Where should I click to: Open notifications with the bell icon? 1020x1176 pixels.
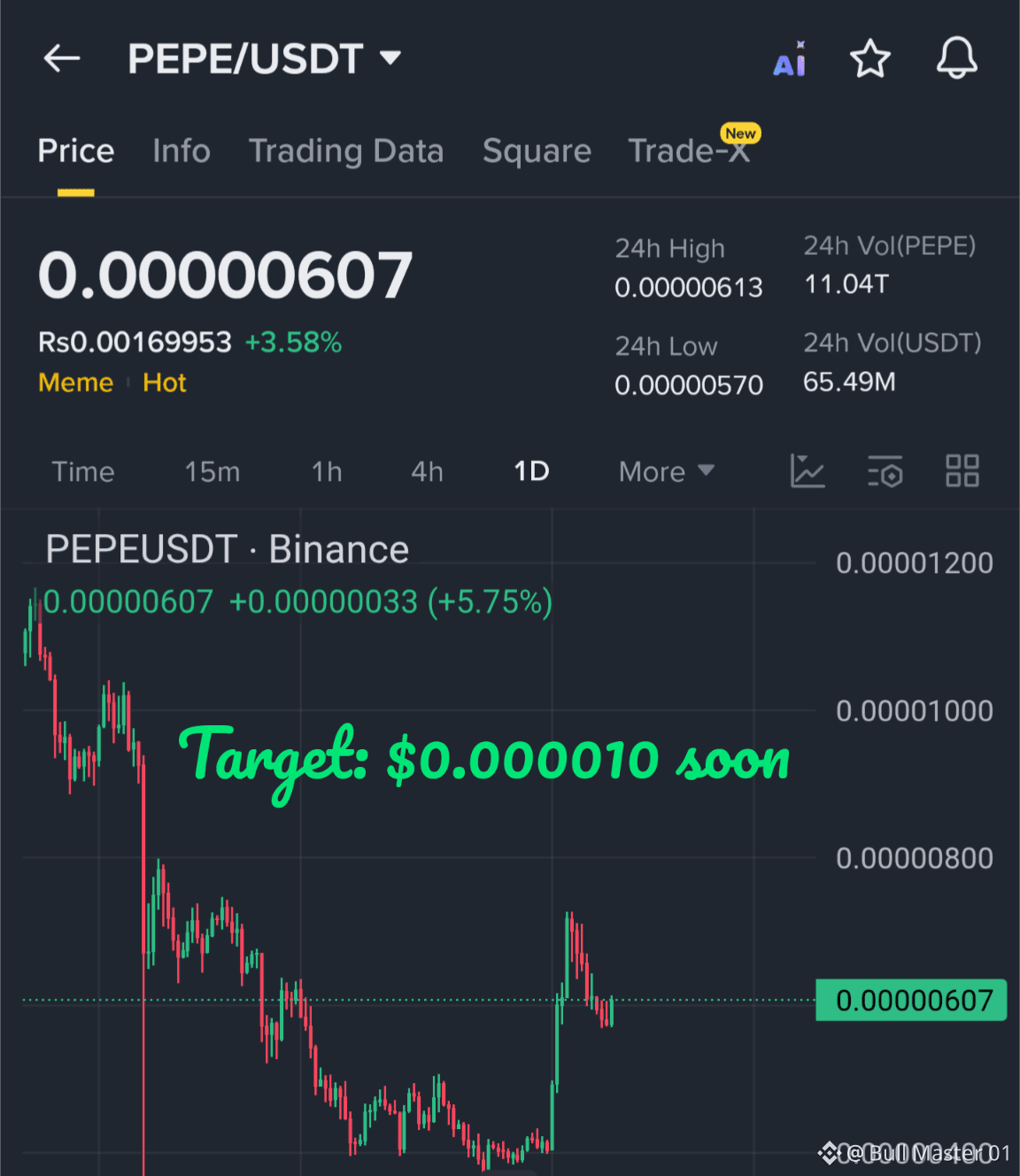956,58
